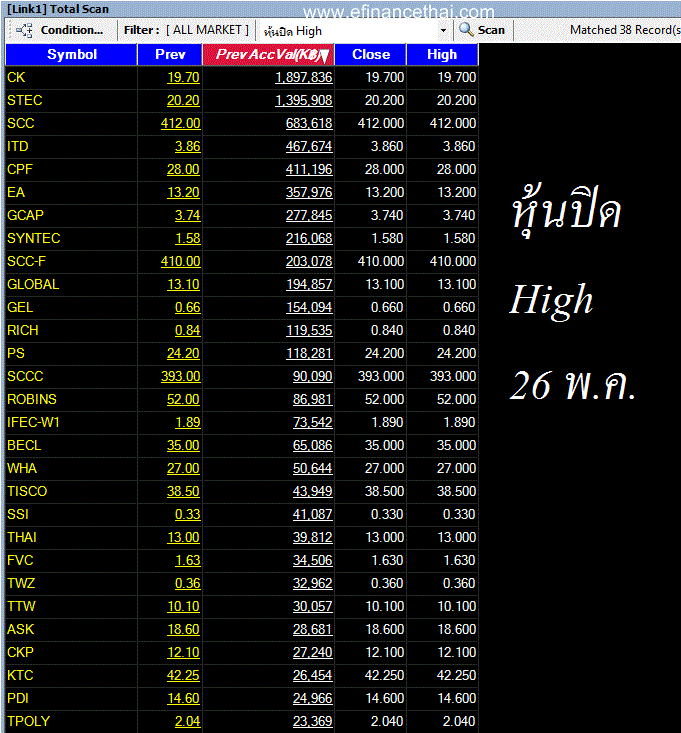This screenshot has width=681, height=733.
Task: Open the CK stock row
Action: [x=17, y=77]
